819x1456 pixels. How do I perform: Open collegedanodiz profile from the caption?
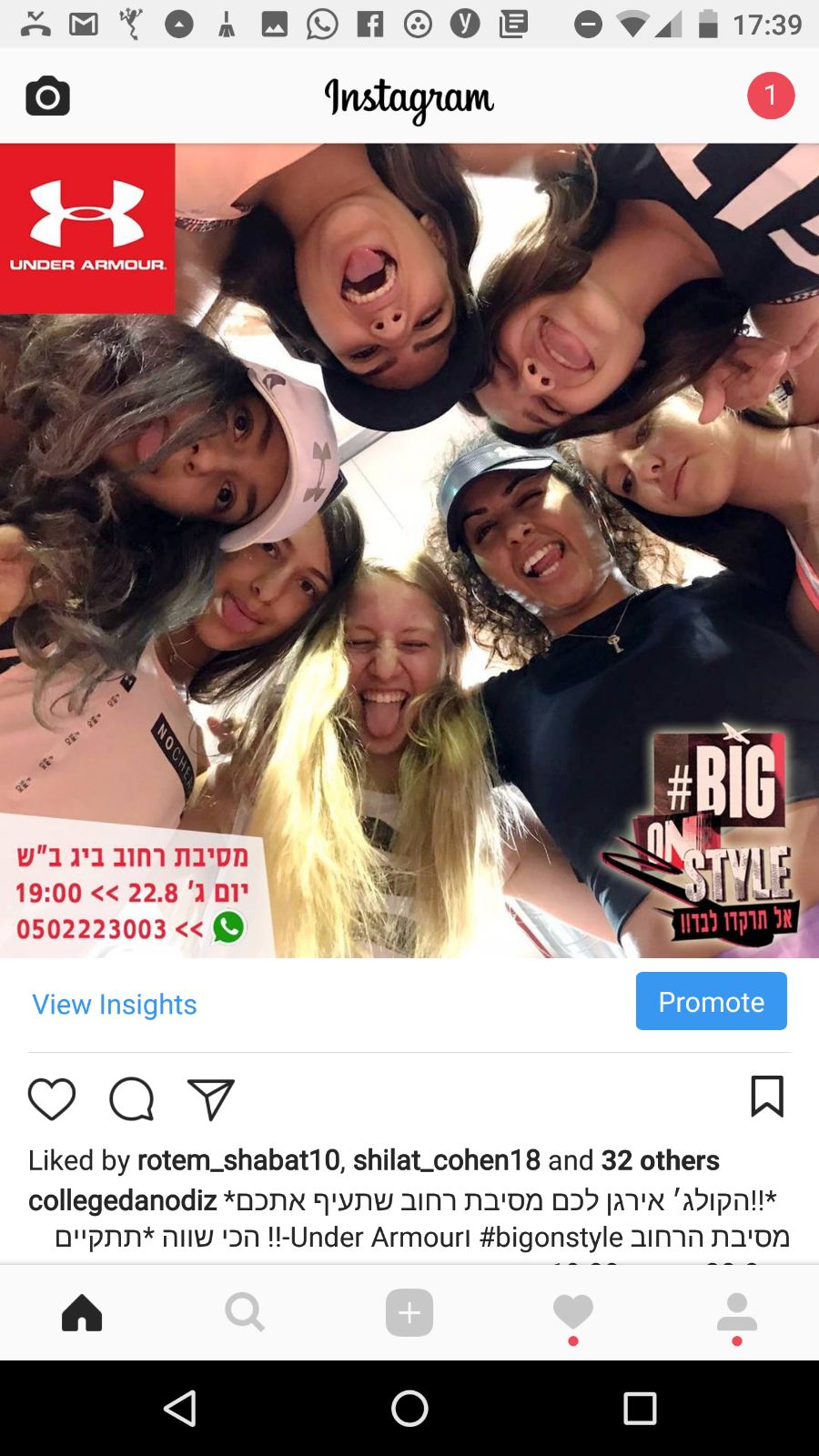pyautogui.click(x=122, y=1200)
